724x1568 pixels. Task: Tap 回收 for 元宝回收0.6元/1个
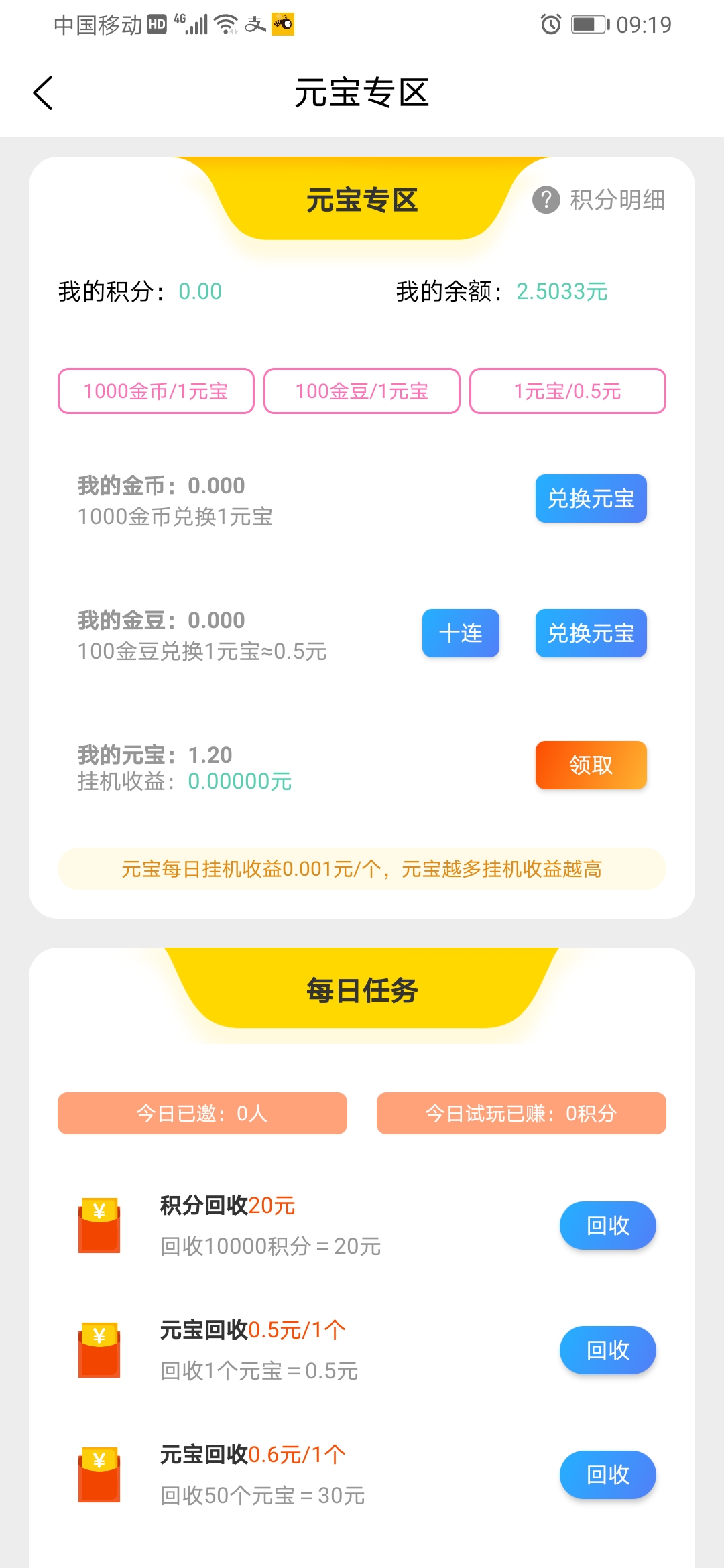(x=608, y=1475)
